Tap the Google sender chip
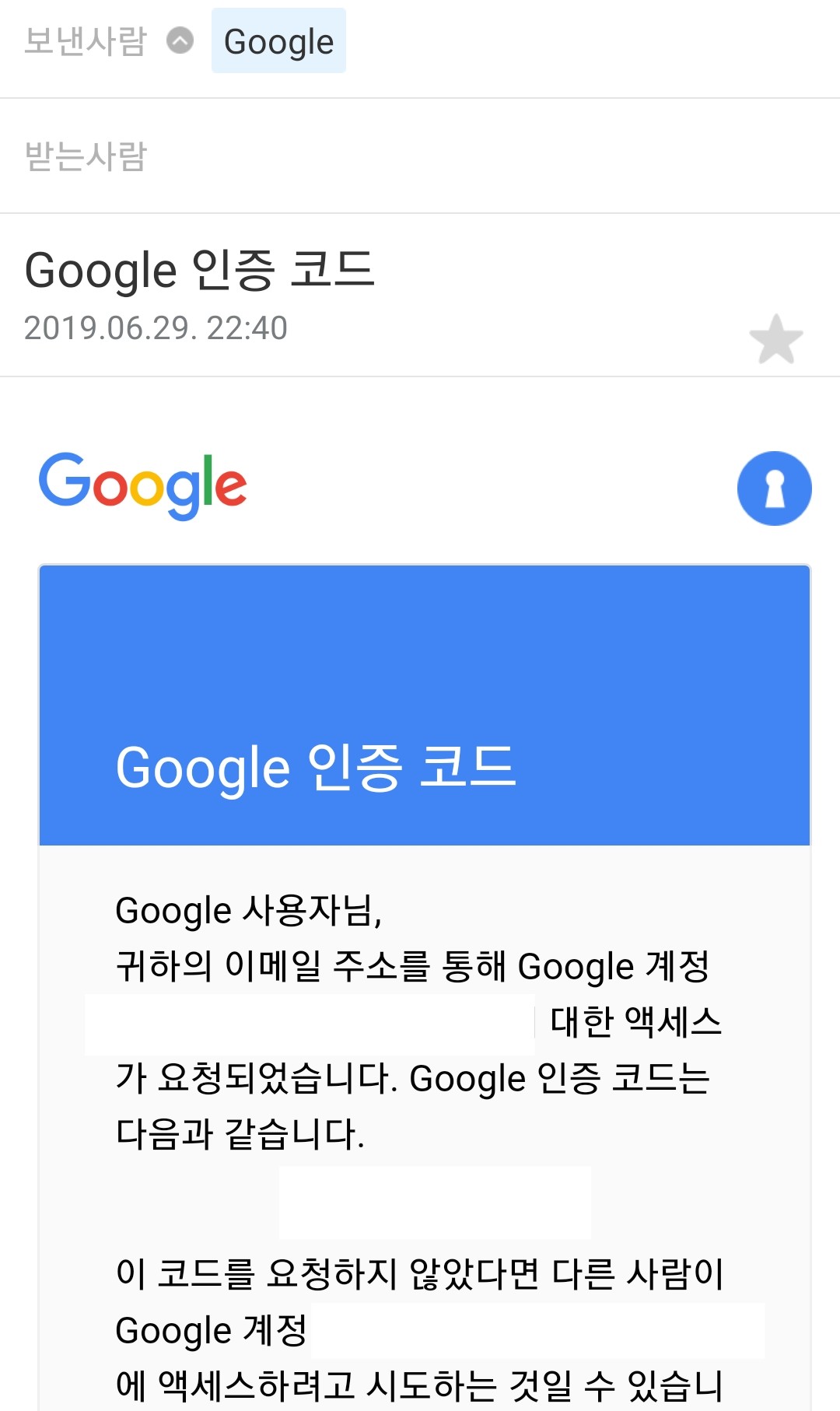 coord(278,41)
